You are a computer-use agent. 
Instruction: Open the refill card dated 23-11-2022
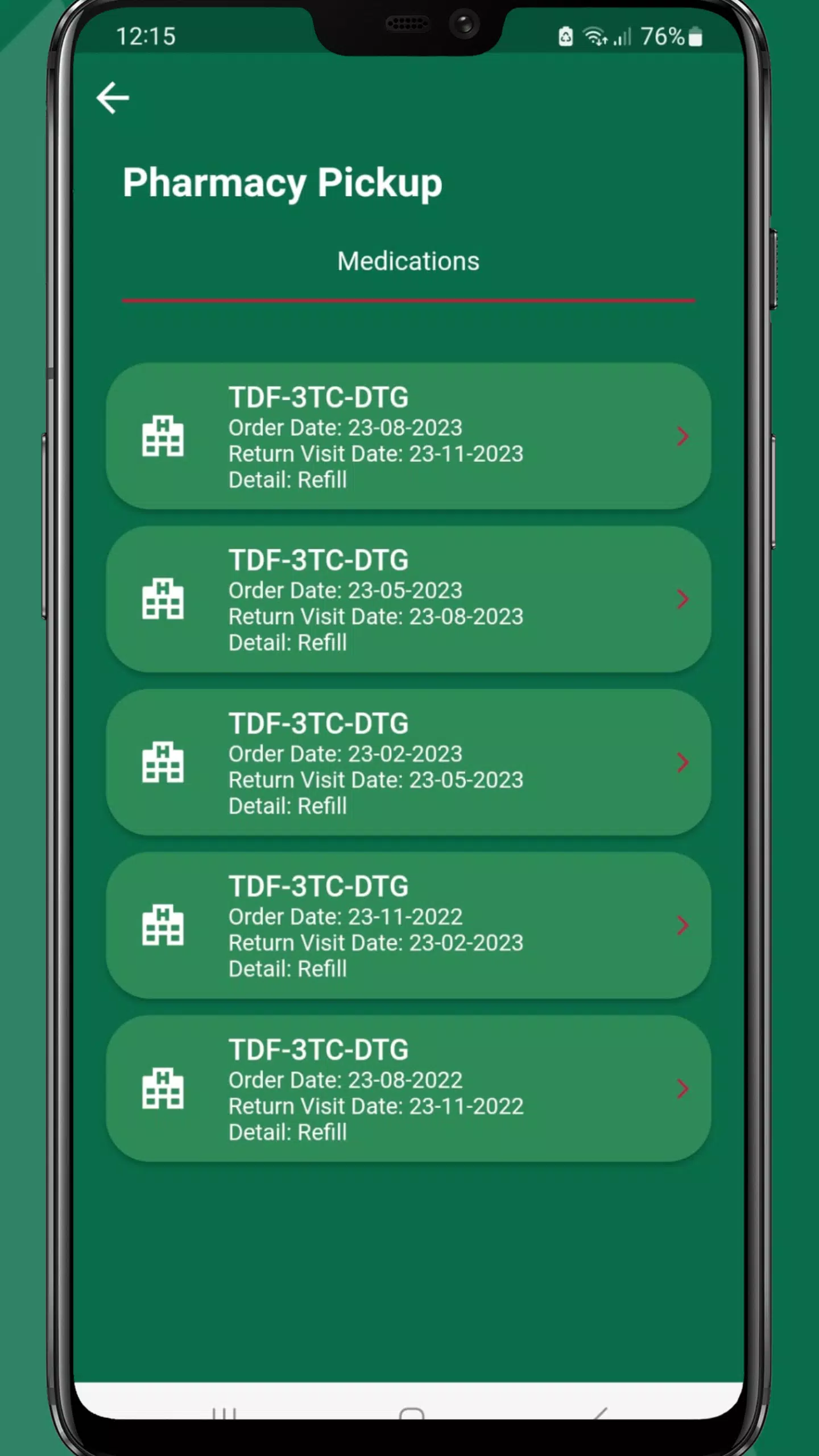point(408,926)
